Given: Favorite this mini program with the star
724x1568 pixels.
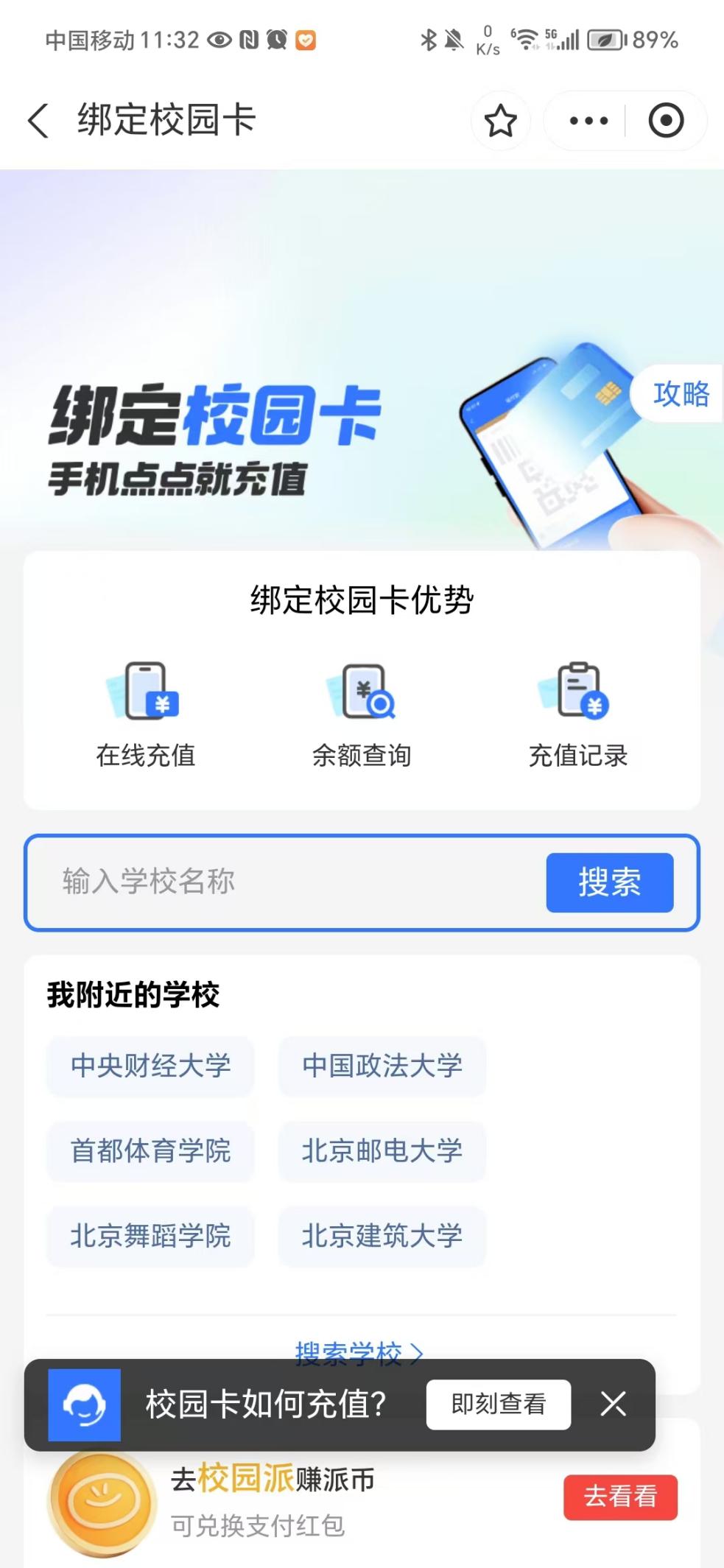Looking at the screenshot, I should [501, 121].
